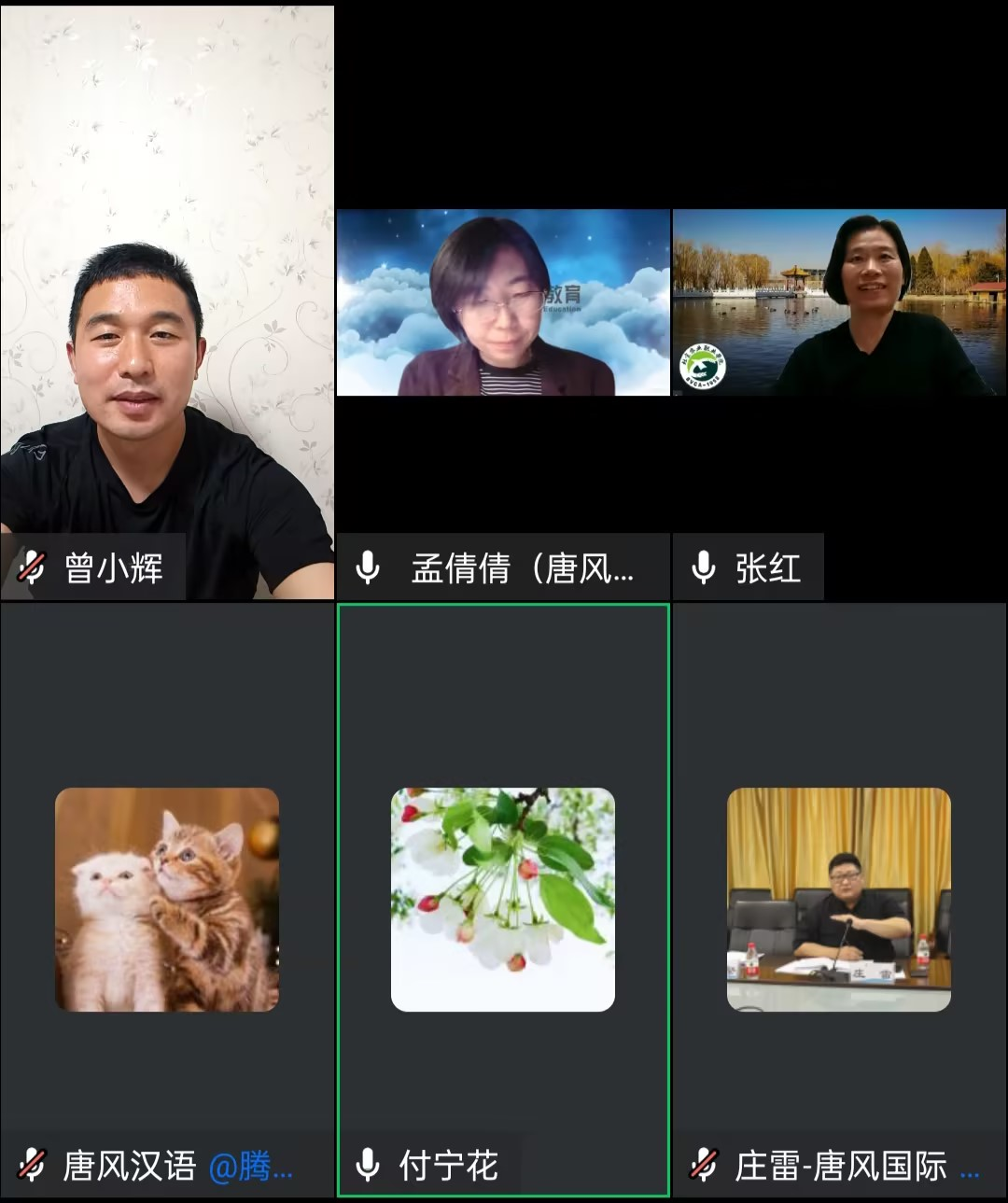The width and height of the screenshot is (1008, 1203).
Task: Select the 唐风汉语 participant tile
Action: pyautogui.click(x=167, y=900)
